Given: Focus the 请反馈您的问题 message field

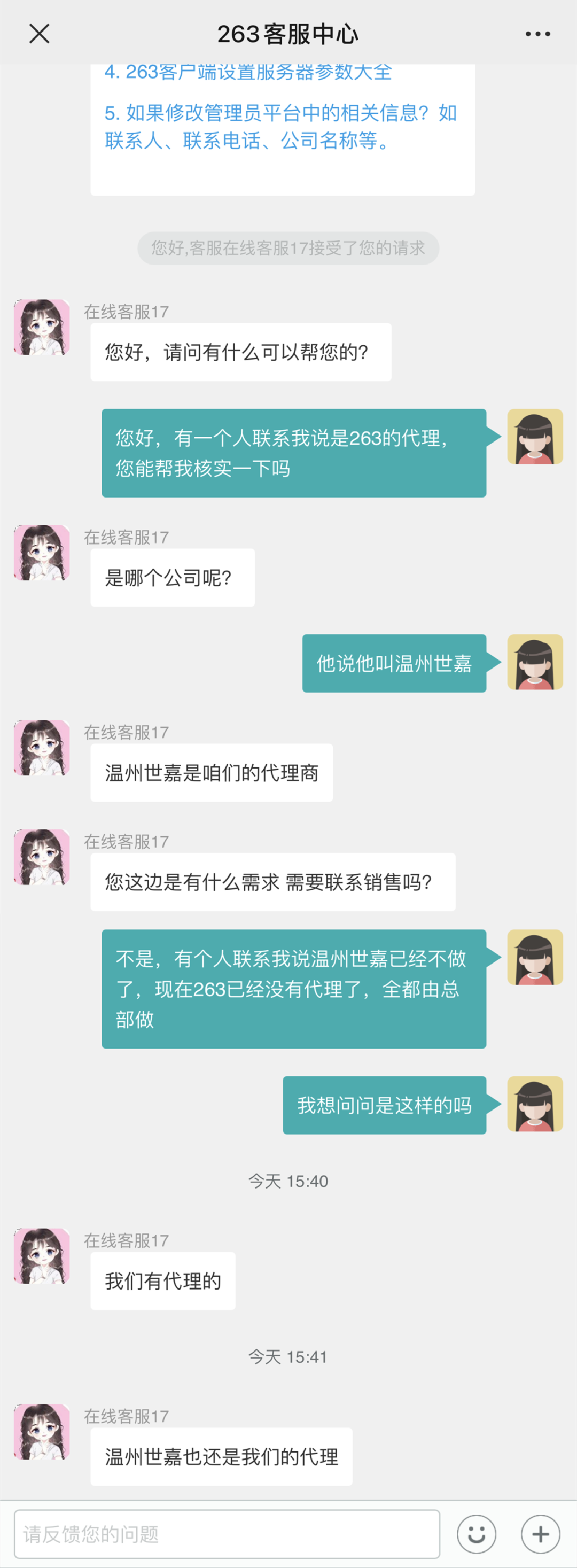Looking at the screenshot, I should point(227,1533).
